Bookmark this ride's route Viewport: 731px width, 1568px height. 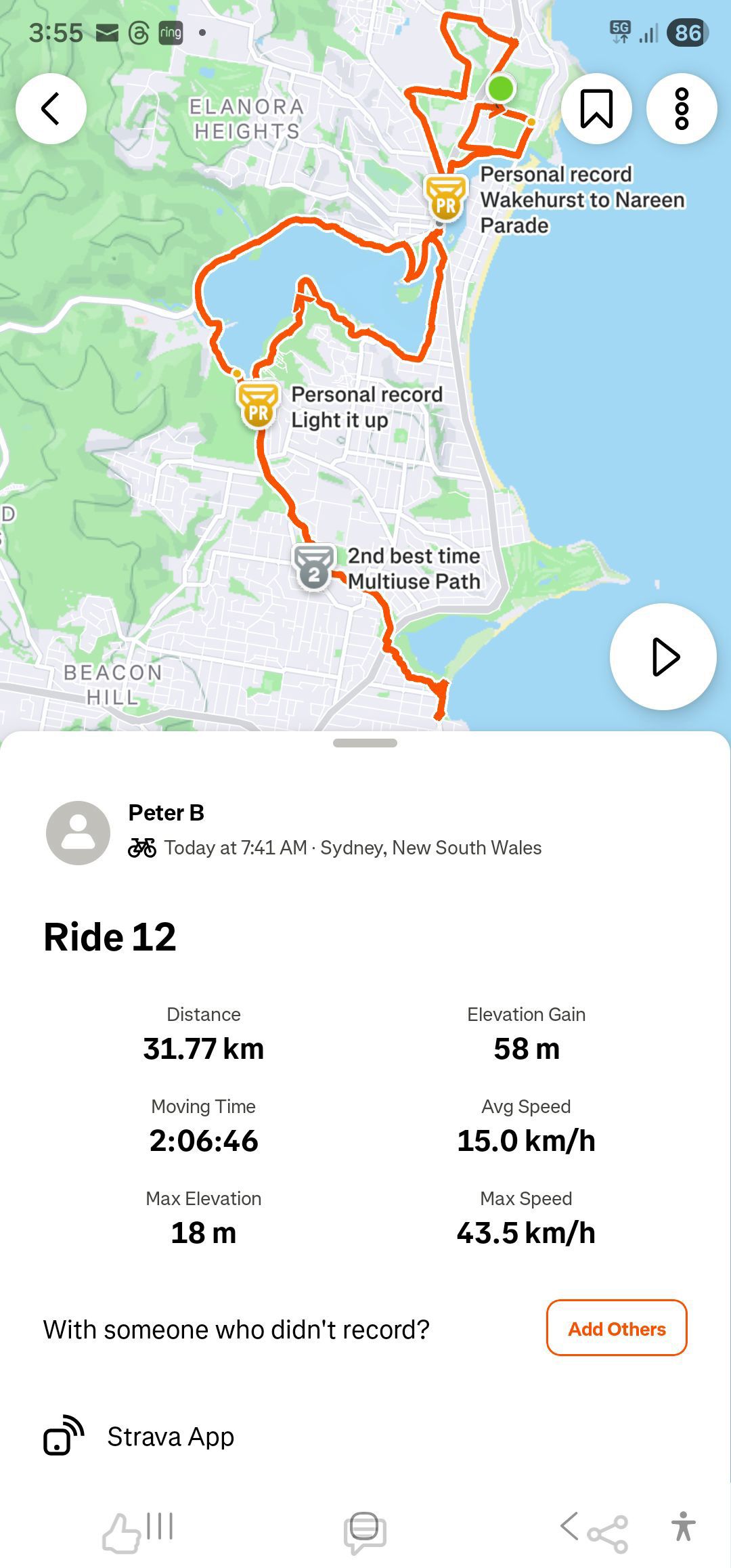[596, 108]
